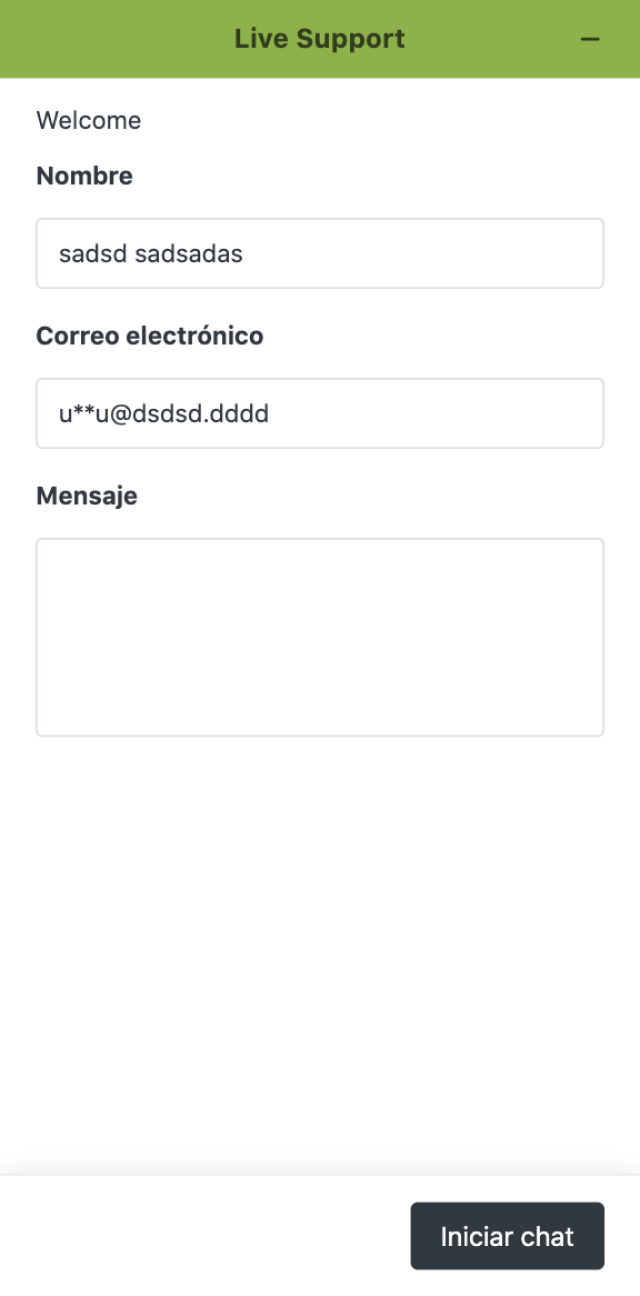This screenshot has height=1296, width=640.
Task: Tap into the Mensaje text box
Action: (x=320, y=637)
